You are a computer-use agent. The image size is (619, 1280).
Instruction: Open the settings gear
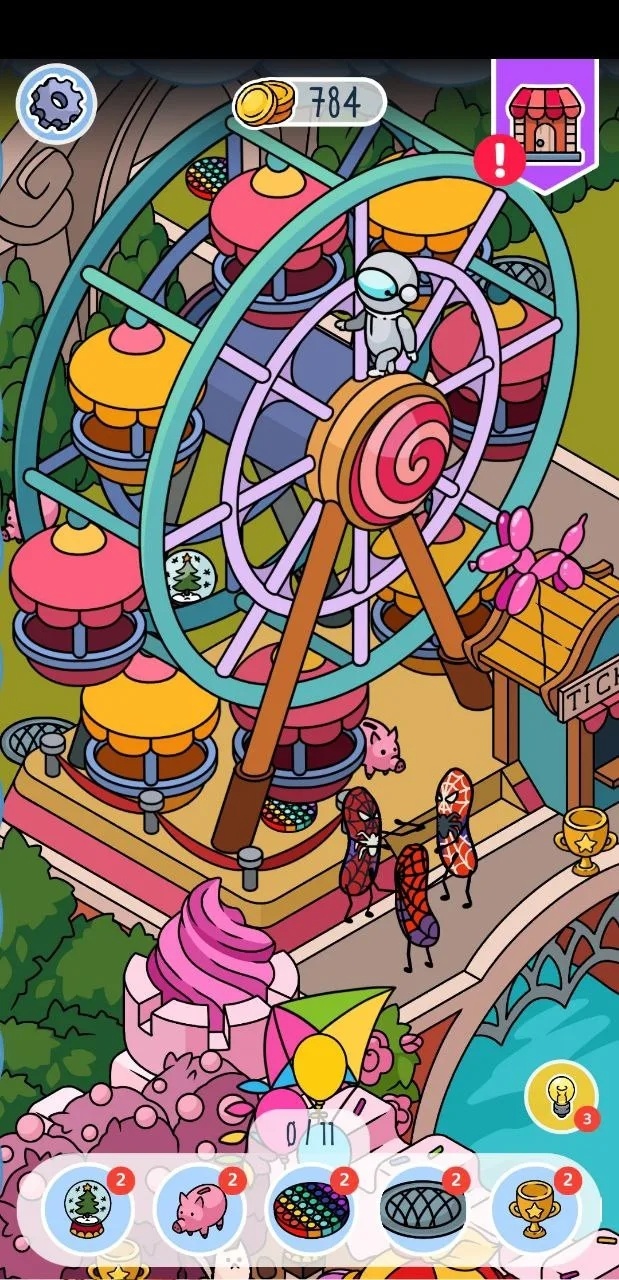(56, 103)
